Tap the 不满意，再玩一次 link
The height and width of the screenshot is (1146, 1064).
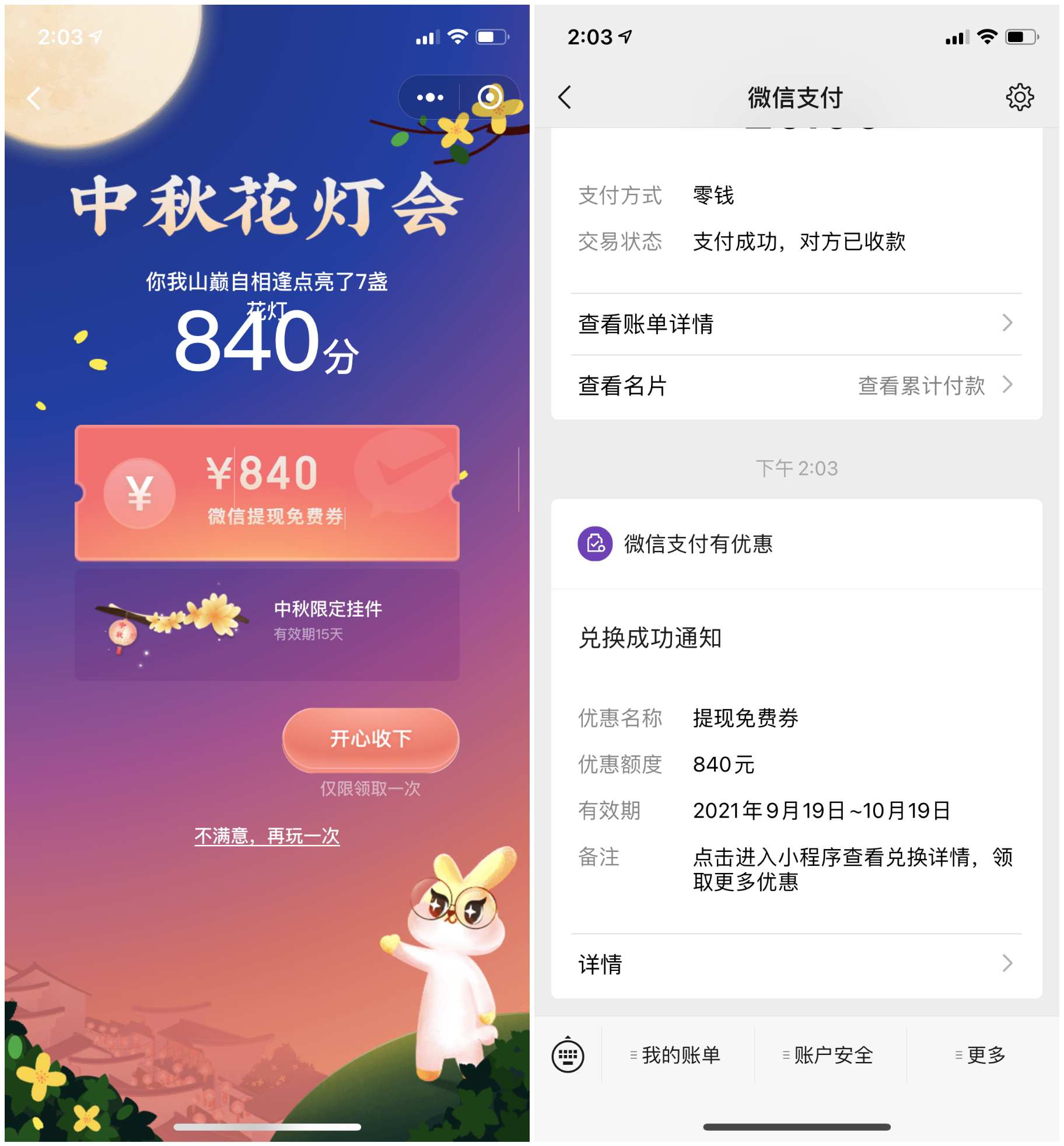click(x=267, y=836)
